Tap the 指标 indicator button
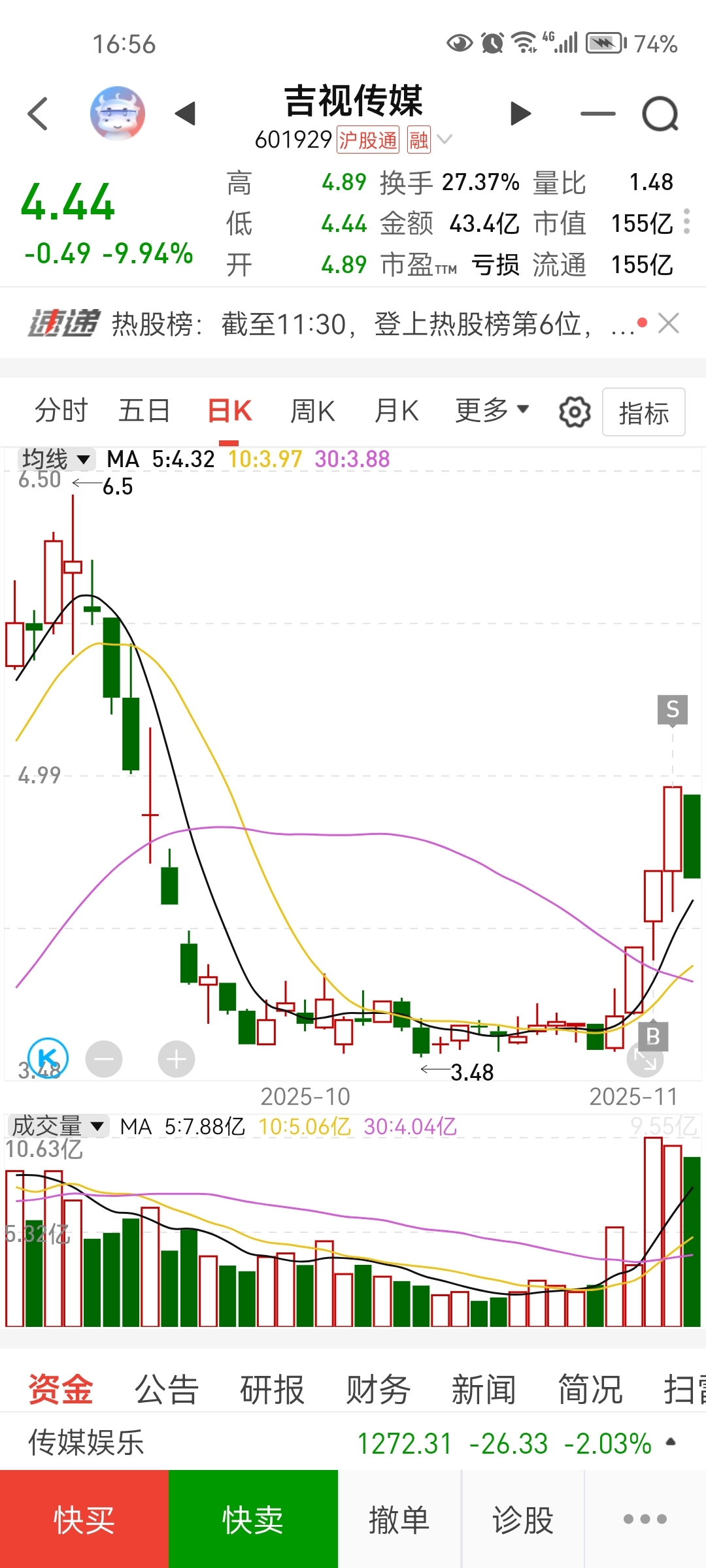 tap(644, 412)
